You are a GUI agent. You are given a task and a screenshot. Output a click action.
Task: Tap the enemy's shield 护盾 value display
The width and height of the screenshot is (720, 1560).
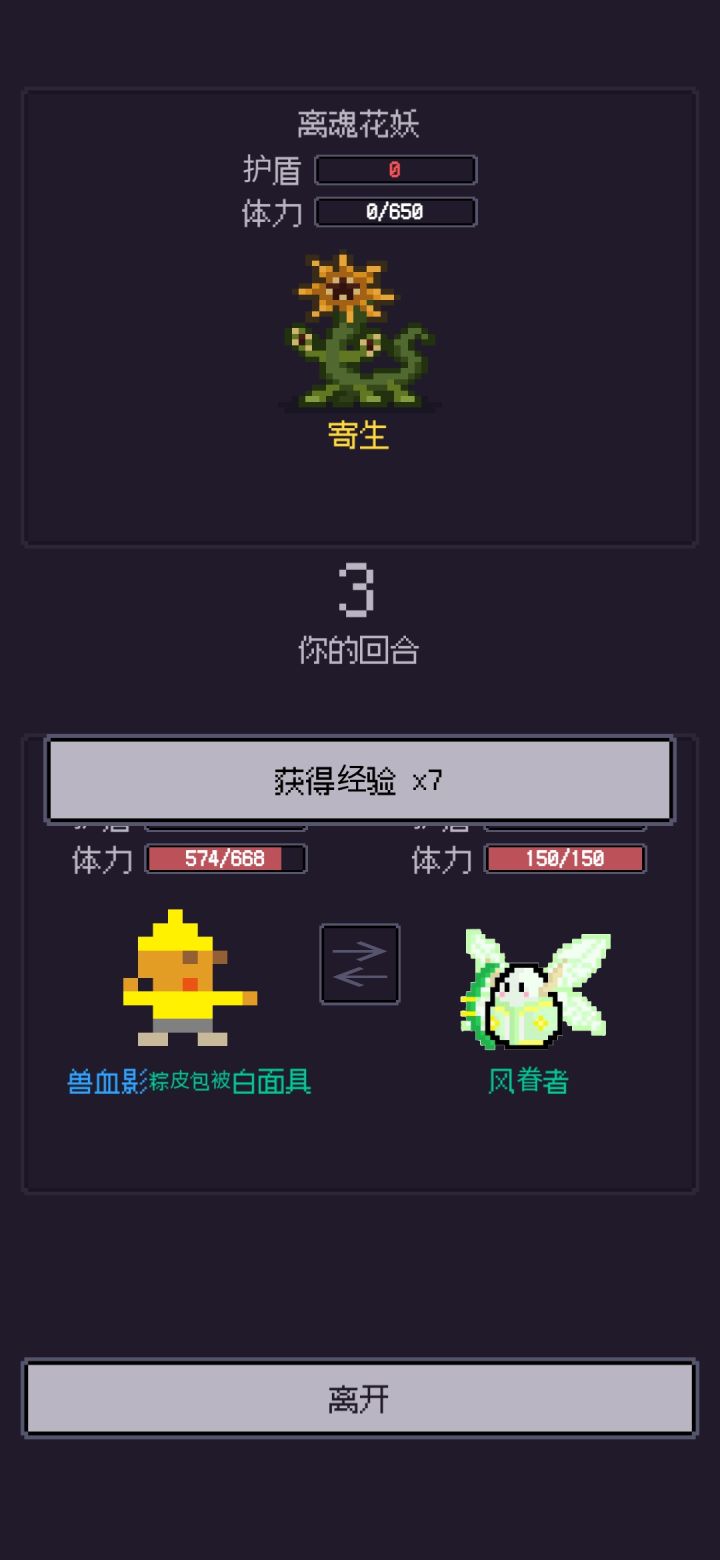[395, 170]
